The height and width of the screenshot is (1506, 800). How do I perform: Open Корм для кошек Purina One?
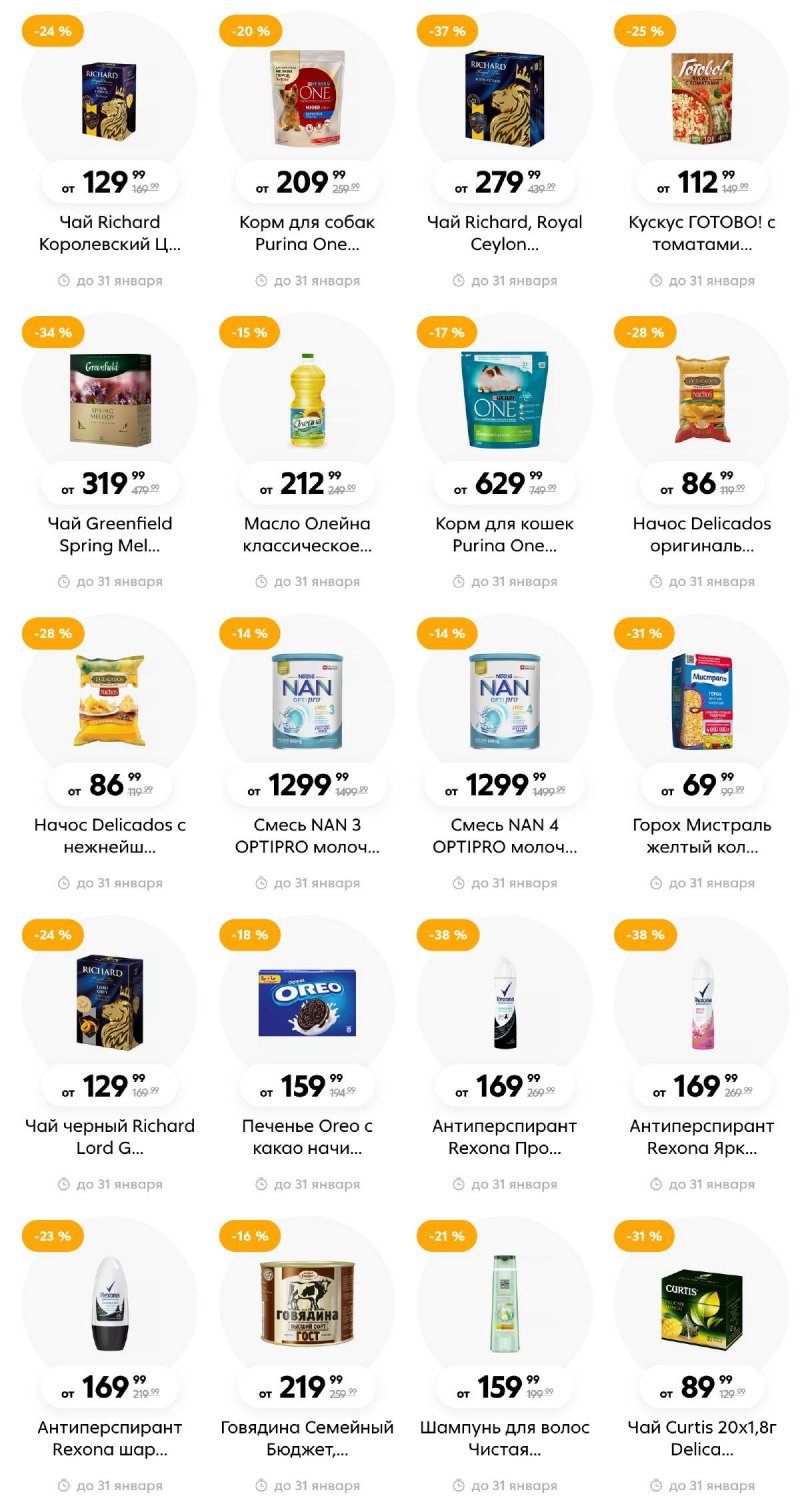(x=504, y=400)
